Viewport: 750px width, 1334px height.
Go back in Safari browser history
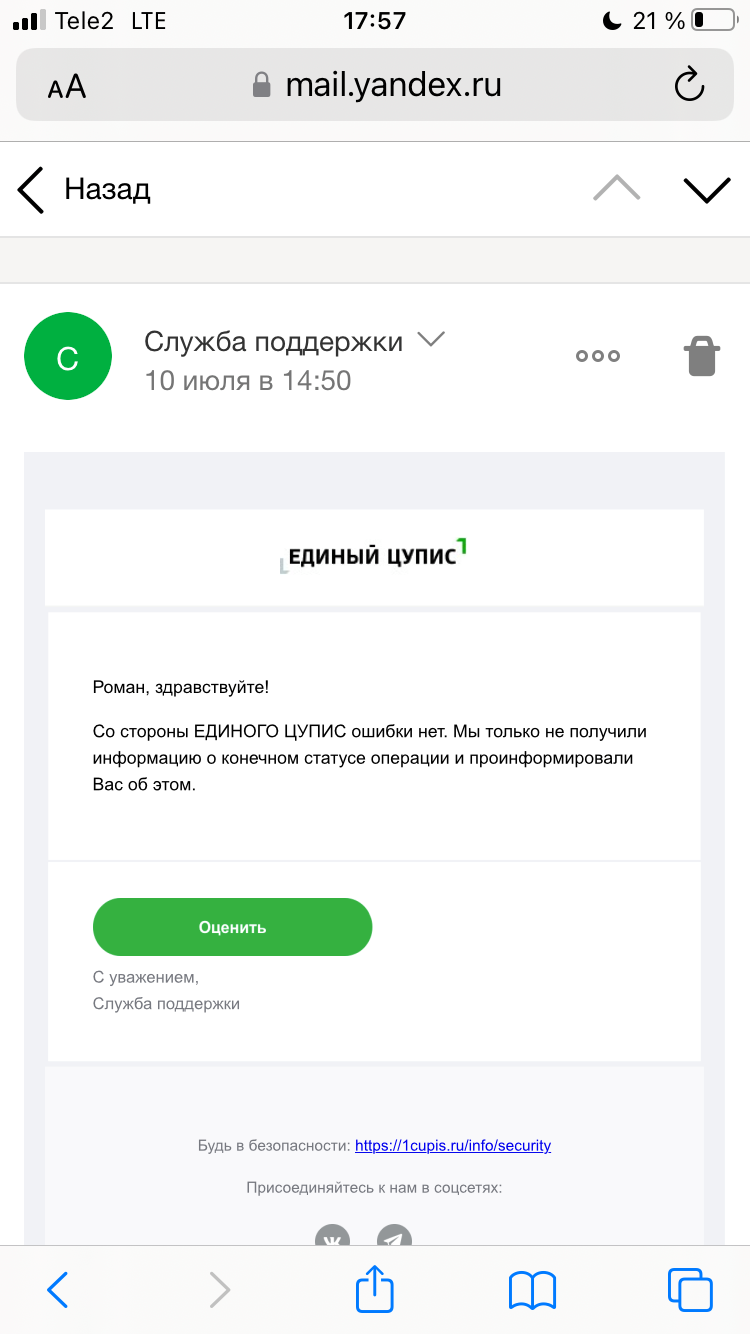point(58,1290)
